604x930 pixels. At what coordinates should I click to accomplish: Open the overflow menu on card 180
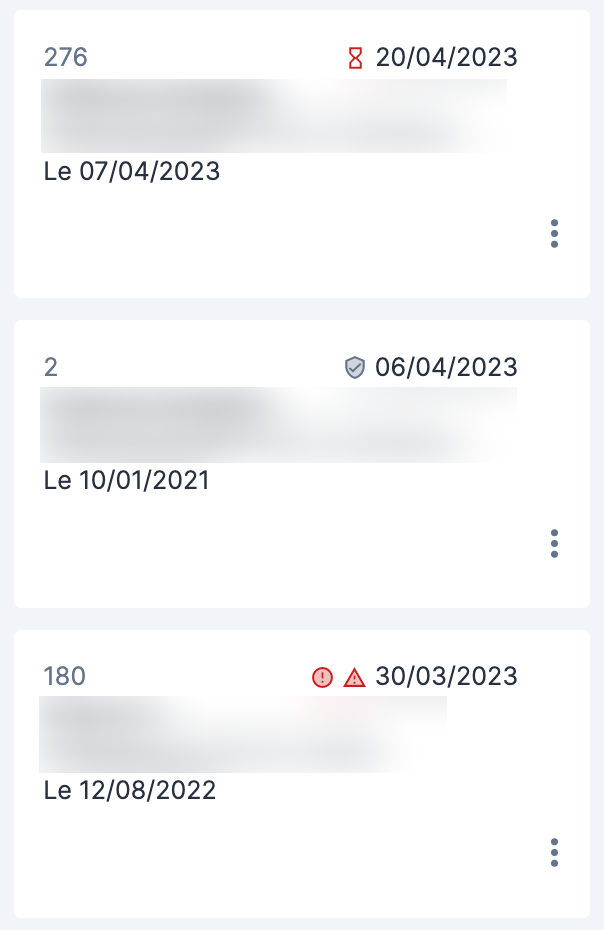point(554,853)
